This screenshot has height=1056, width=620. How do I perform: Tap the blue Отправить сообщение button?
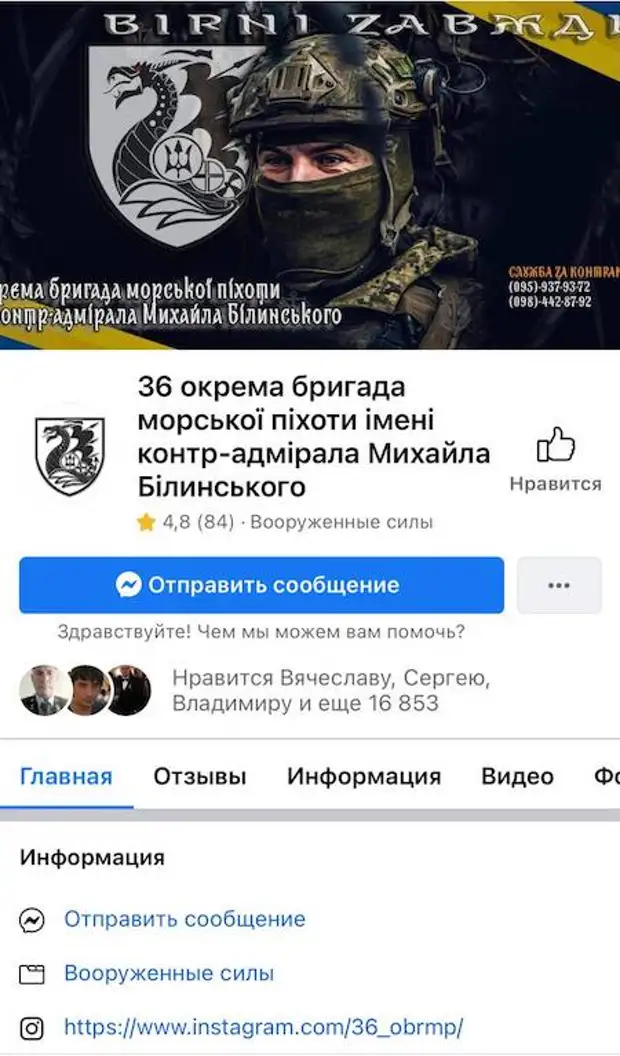(261, 585)
